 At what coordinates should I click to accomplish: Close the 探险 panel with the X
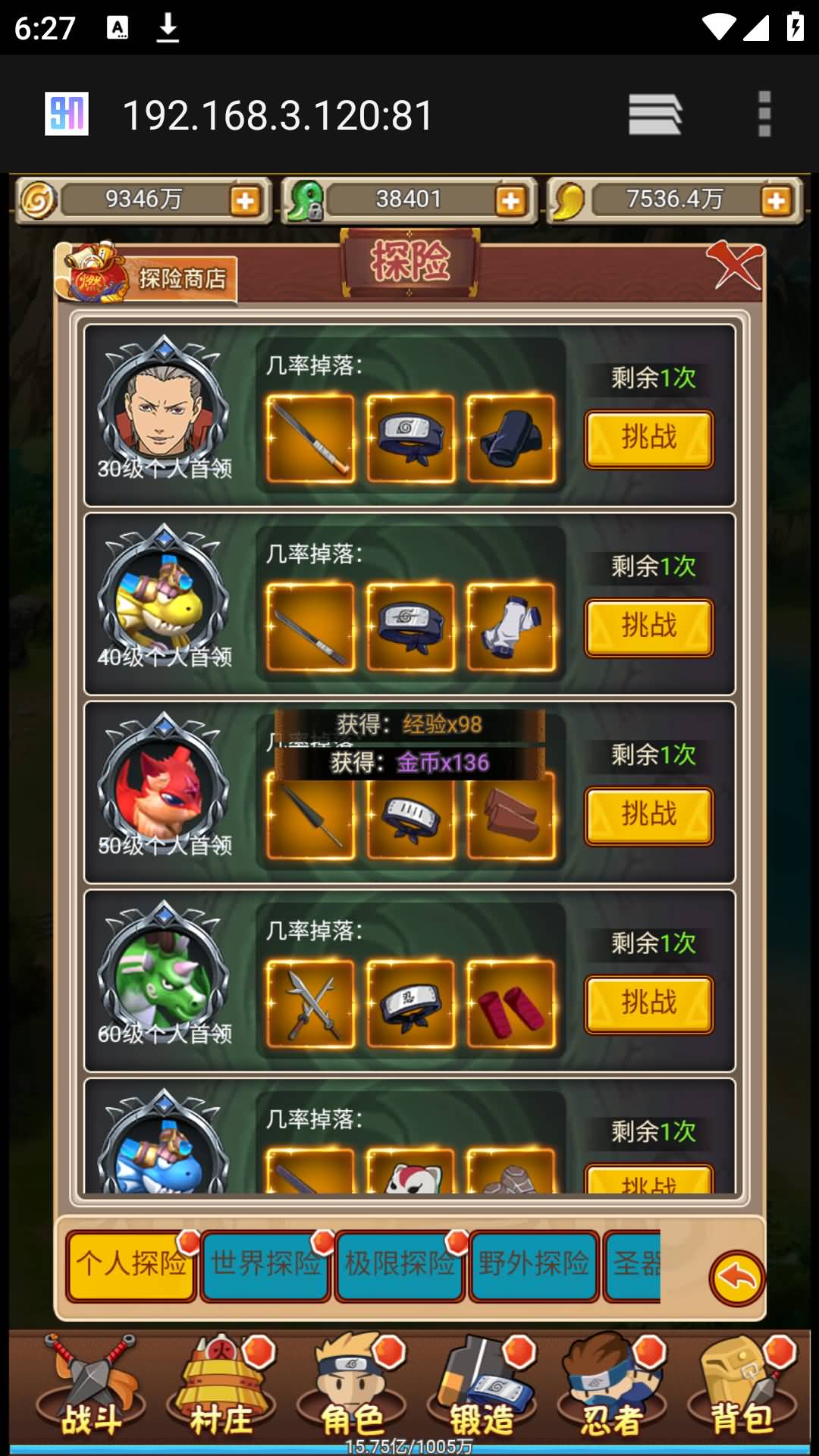coord(734,265)
